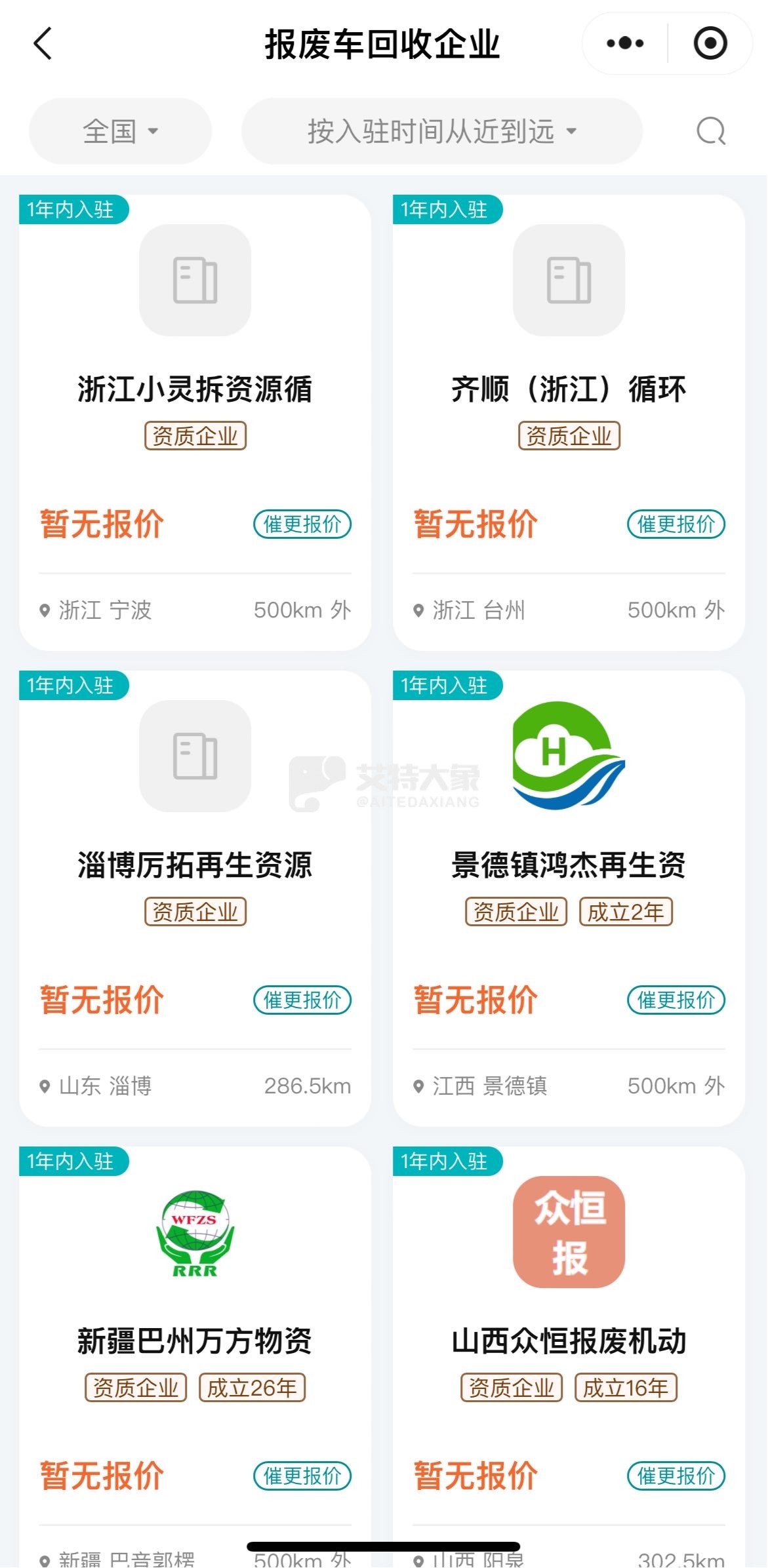This screenshot has width=768, height=1568.
Task: Request a quote update from 齐顺（浙江）循环
Action: click(676, 524)
